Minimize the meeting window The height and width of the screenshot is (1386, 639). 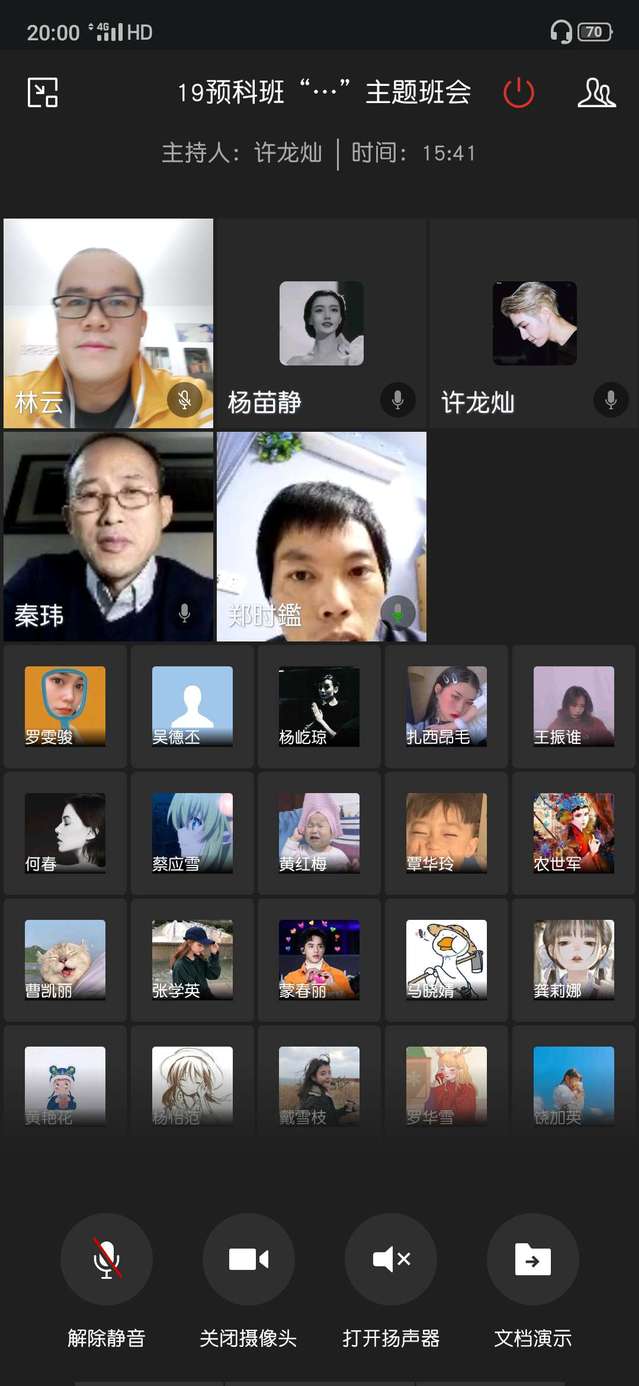(x=42, y=93)
